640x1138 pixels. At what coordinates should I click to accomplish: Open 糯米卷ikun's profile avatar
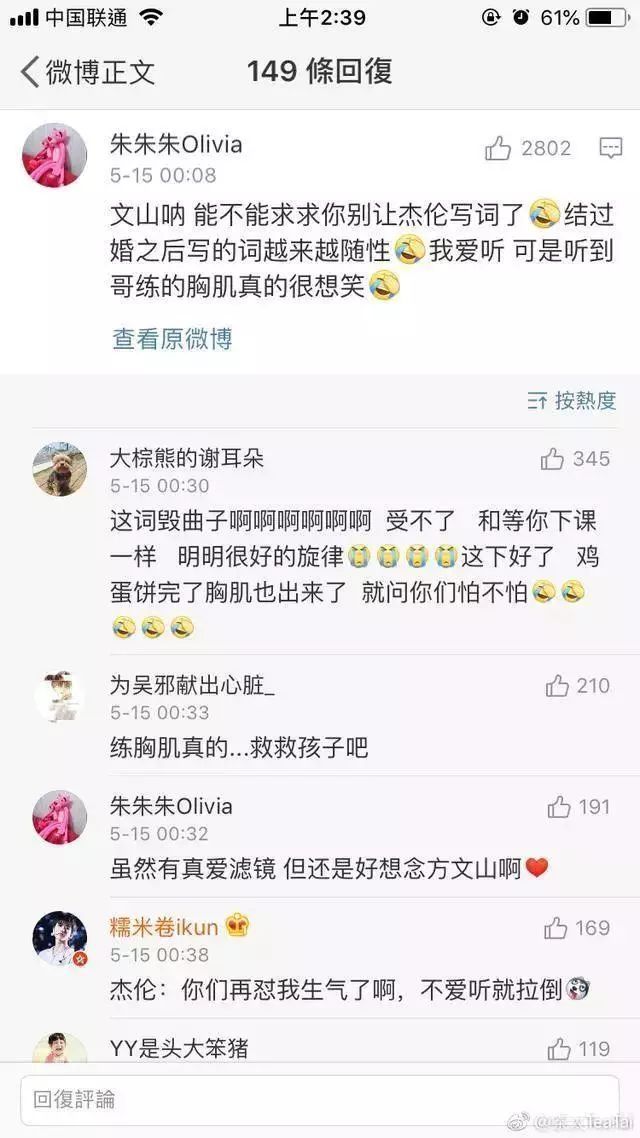(59, 939)
